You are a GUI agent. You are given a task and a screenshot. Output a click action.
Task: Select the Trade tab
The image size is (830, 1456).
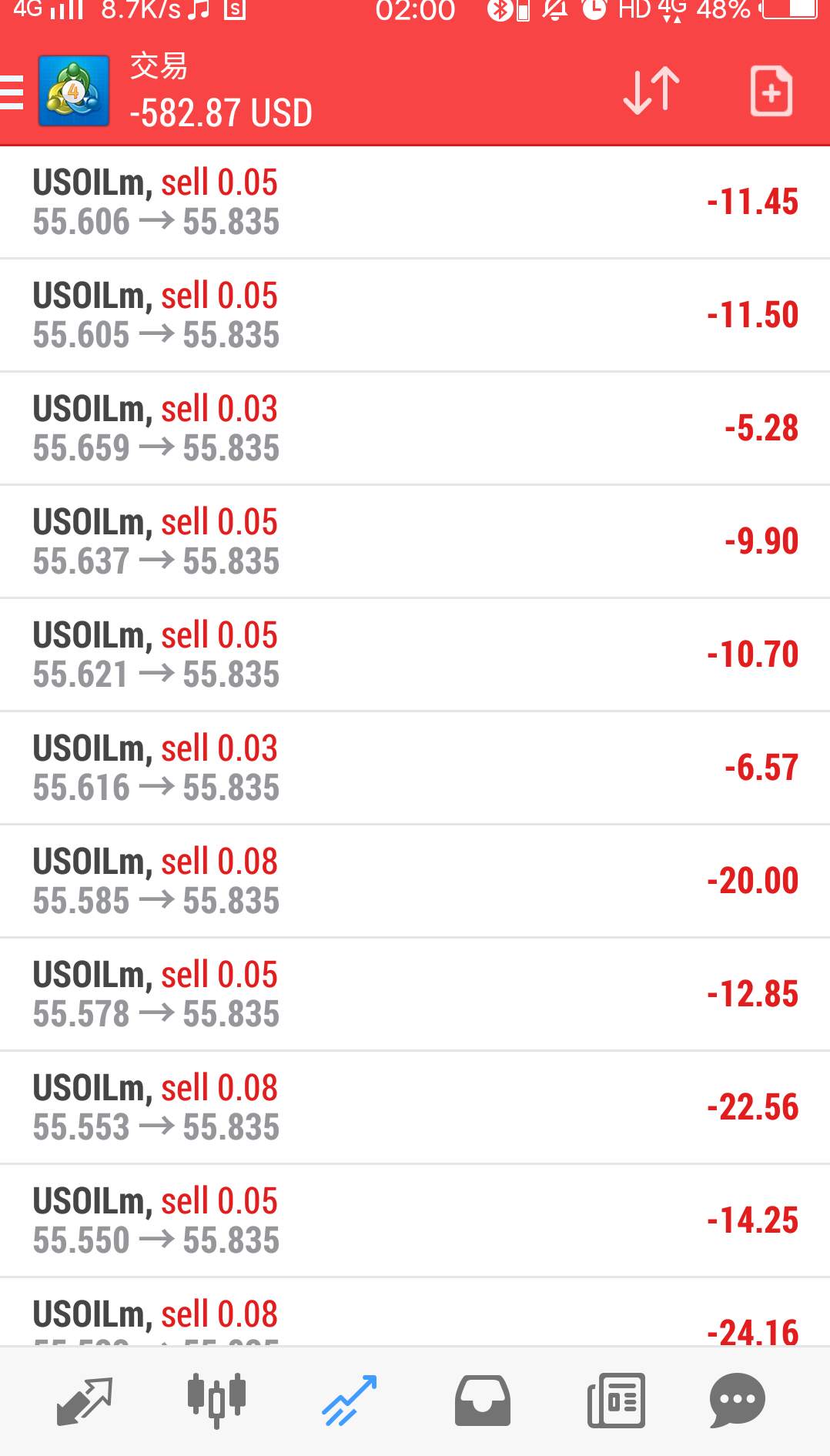click(350, 1401)
